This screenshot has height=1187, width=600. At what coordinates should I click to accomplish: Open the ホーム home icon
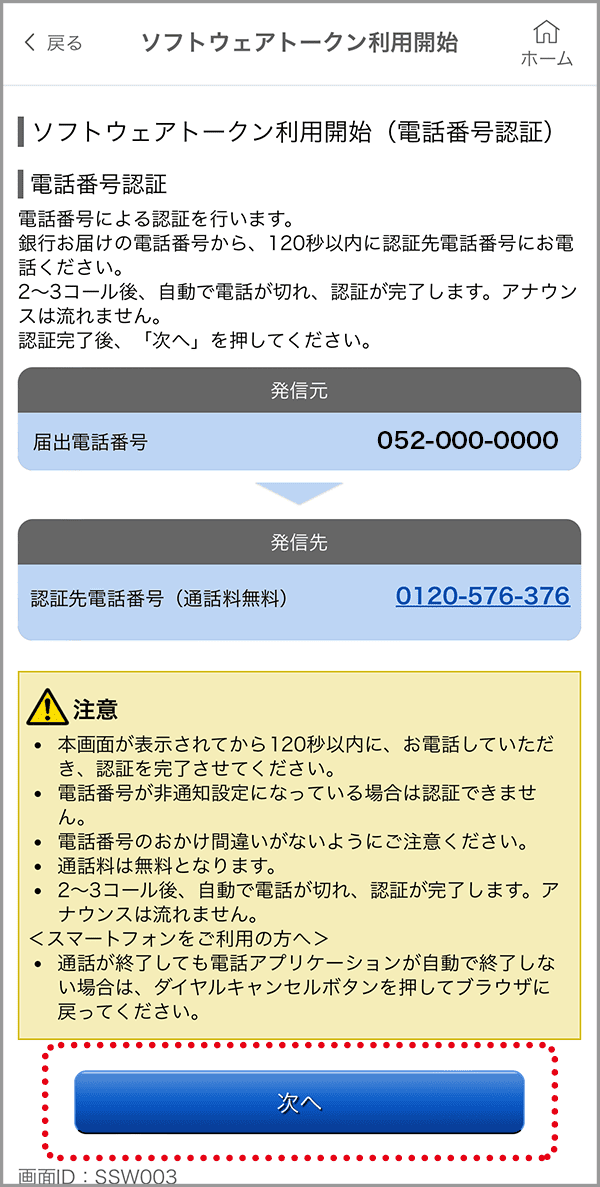pyautogui.click(x=546, y=43)
